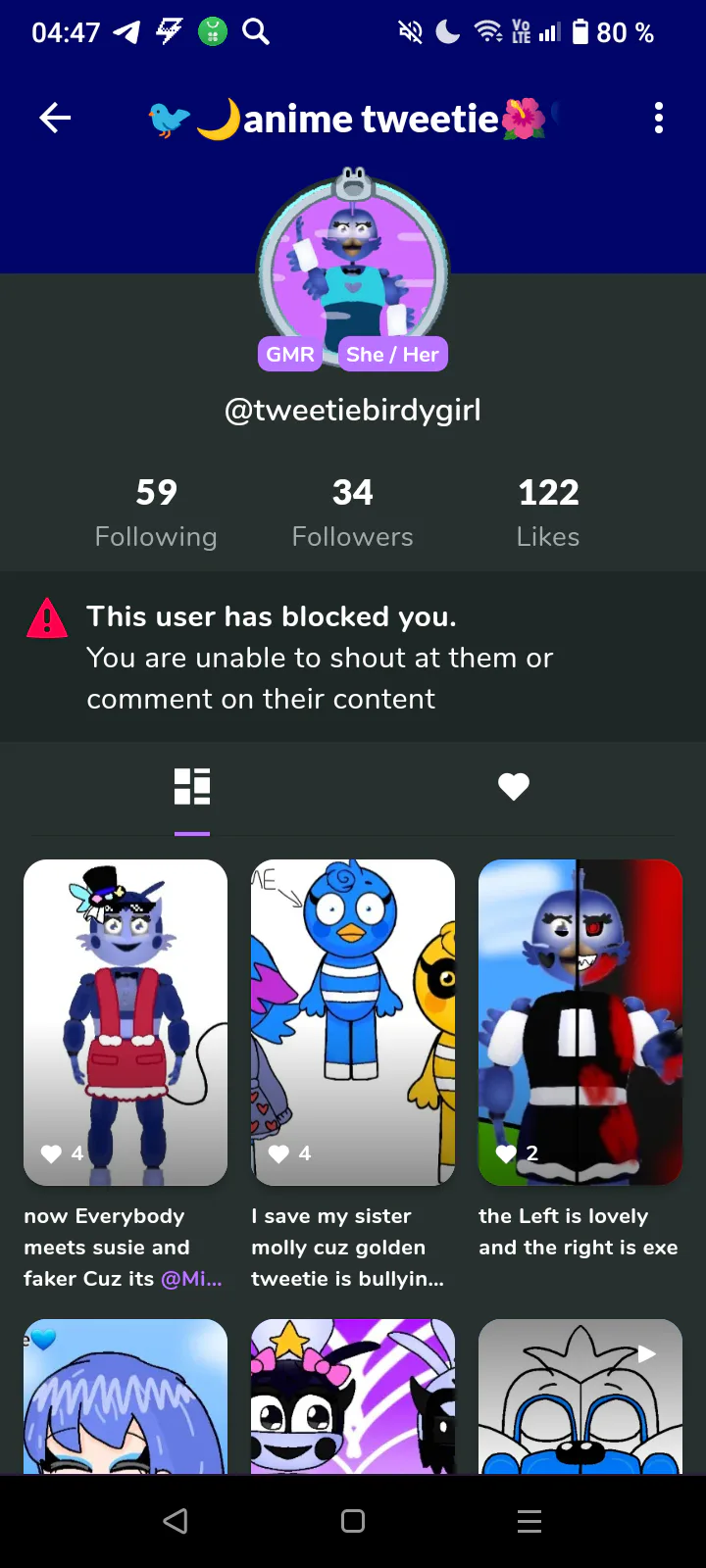The height and width of the screenshot is (1568, 706).
Task: Go back using the top-left arrow
Action: (x=55, y=119)
